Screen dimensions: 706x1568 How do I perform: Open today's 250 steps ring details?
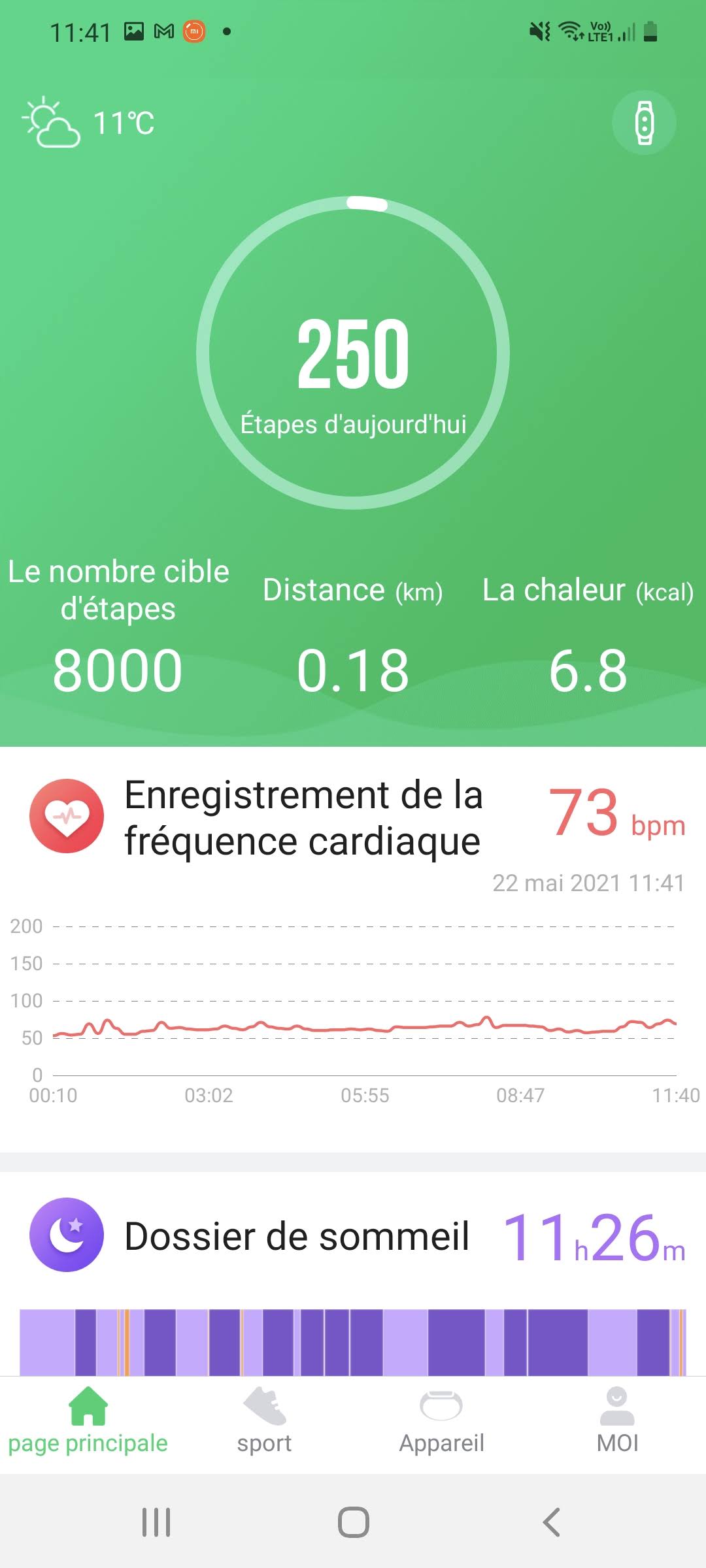tap(353, 353)
